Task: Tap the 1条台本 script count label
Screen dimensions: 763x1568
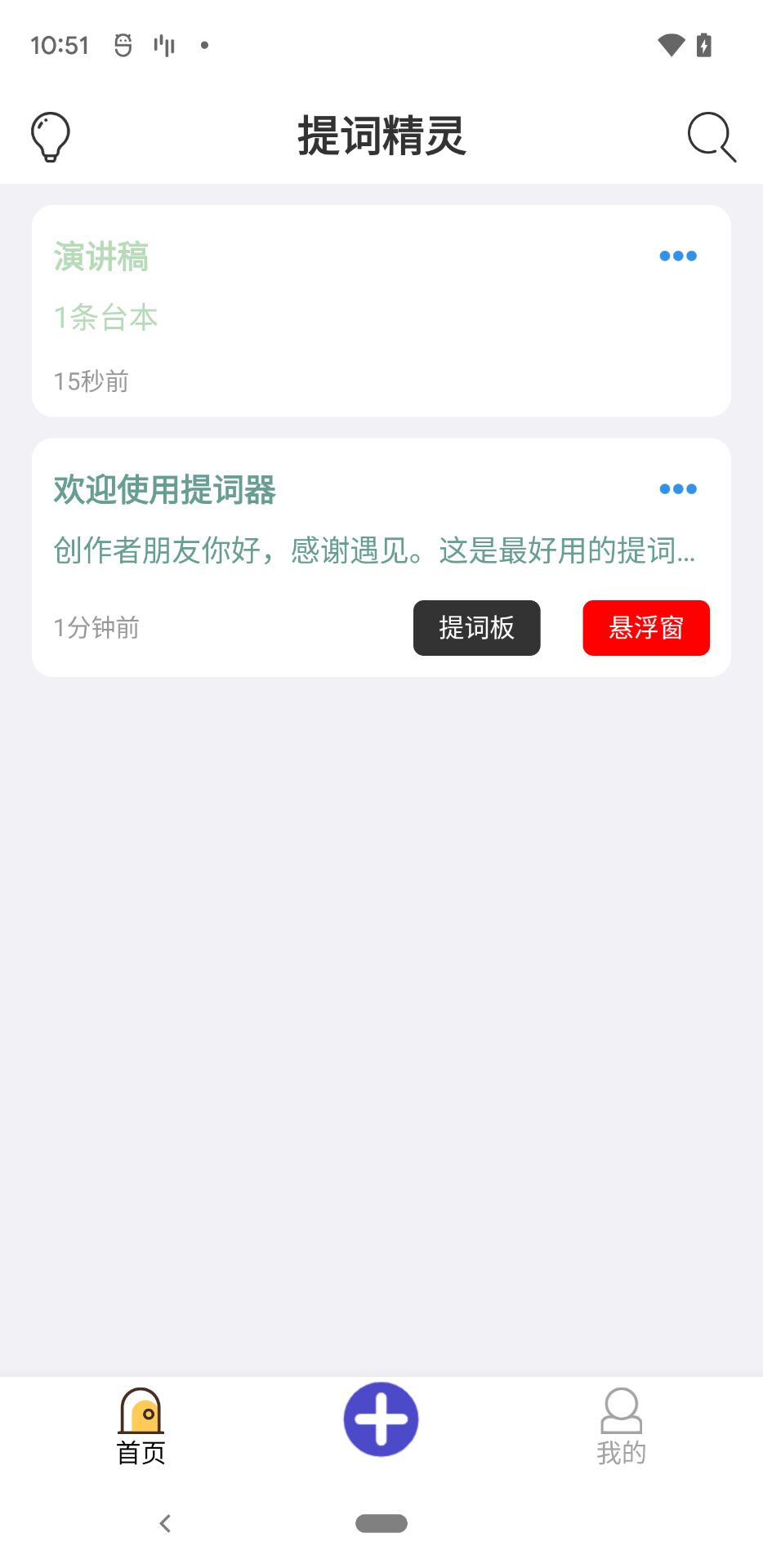Action: 106,317
